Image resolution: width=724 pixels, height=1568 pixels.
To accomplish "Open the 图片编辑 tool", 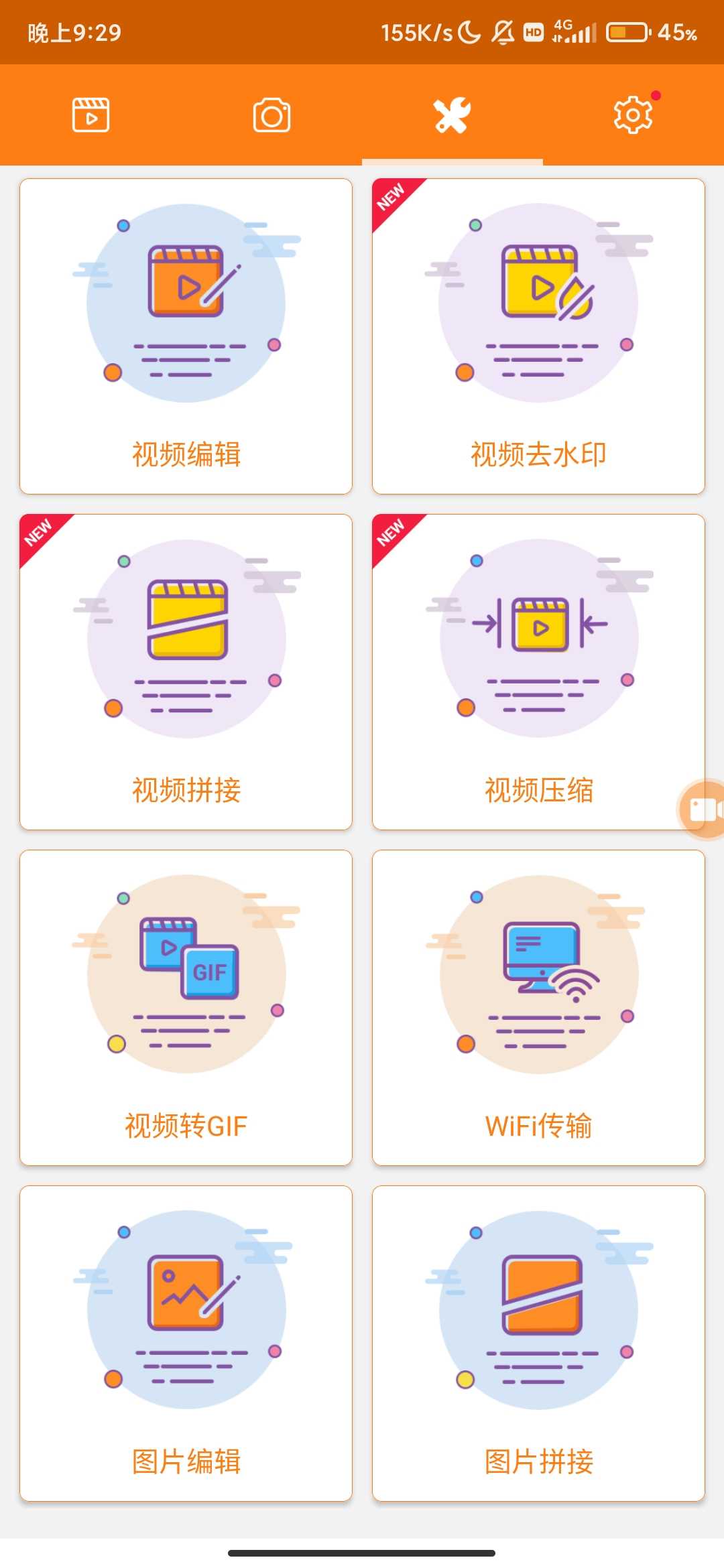I will [x=186, y=1344].
